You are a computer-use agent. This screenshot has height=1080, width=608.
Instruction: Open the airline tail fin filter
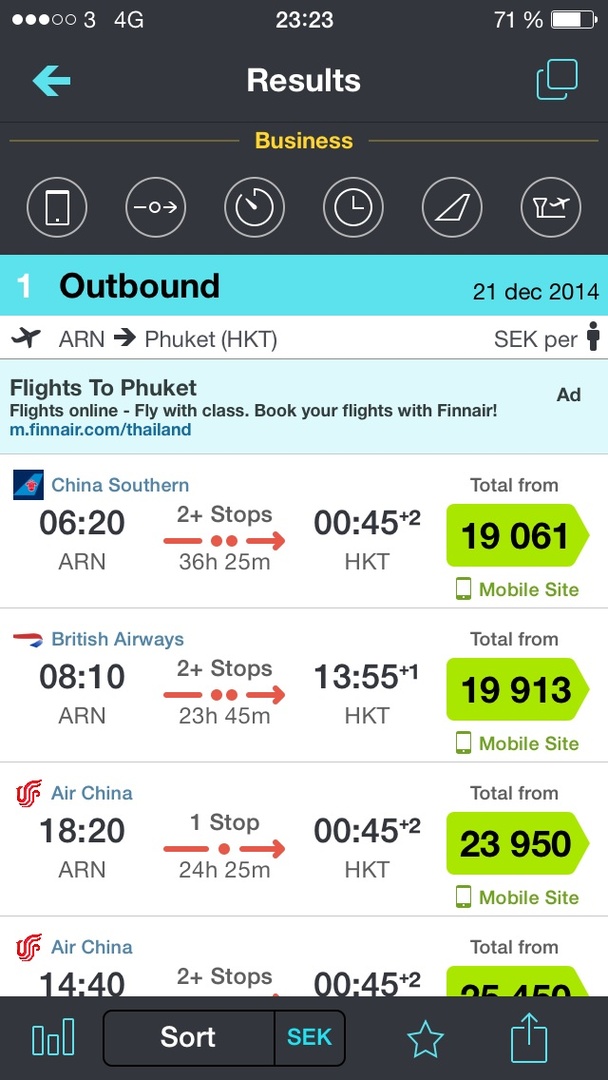tap(452, 207)
